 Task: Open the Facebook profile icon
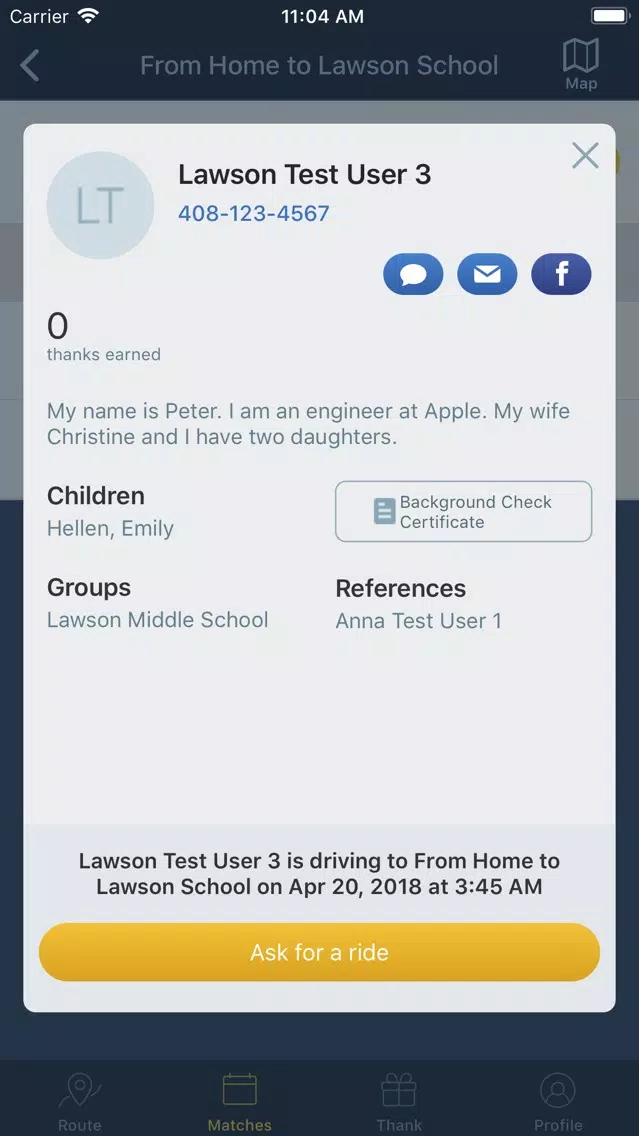tap(561, 274)
